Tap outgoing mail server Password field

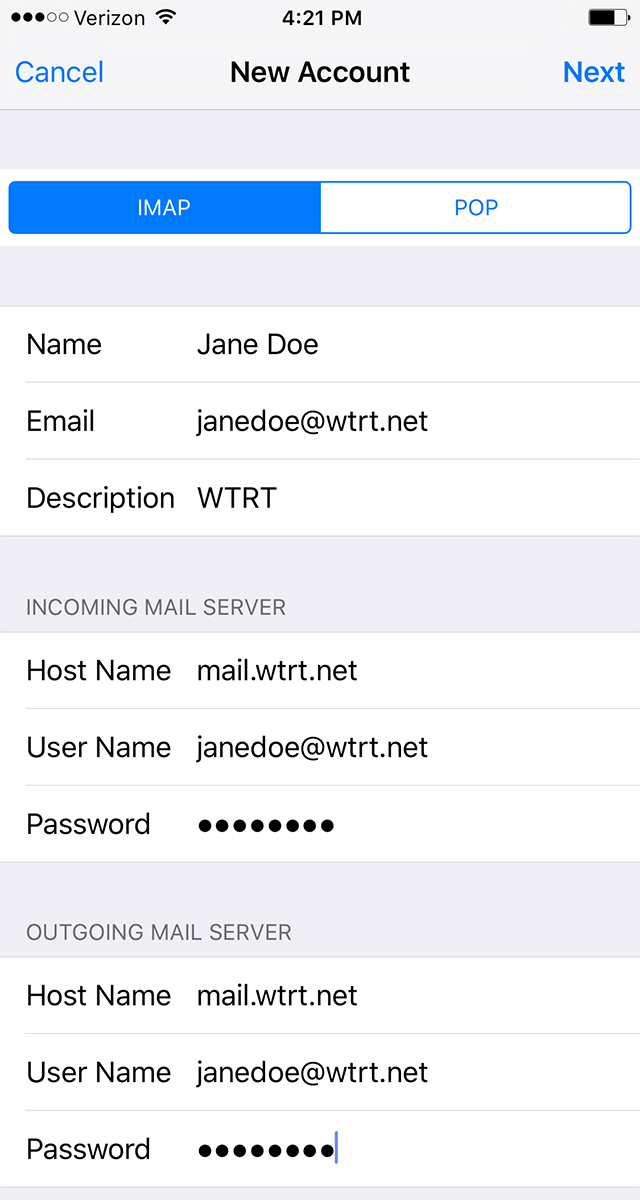click(x=400, y=1149)
